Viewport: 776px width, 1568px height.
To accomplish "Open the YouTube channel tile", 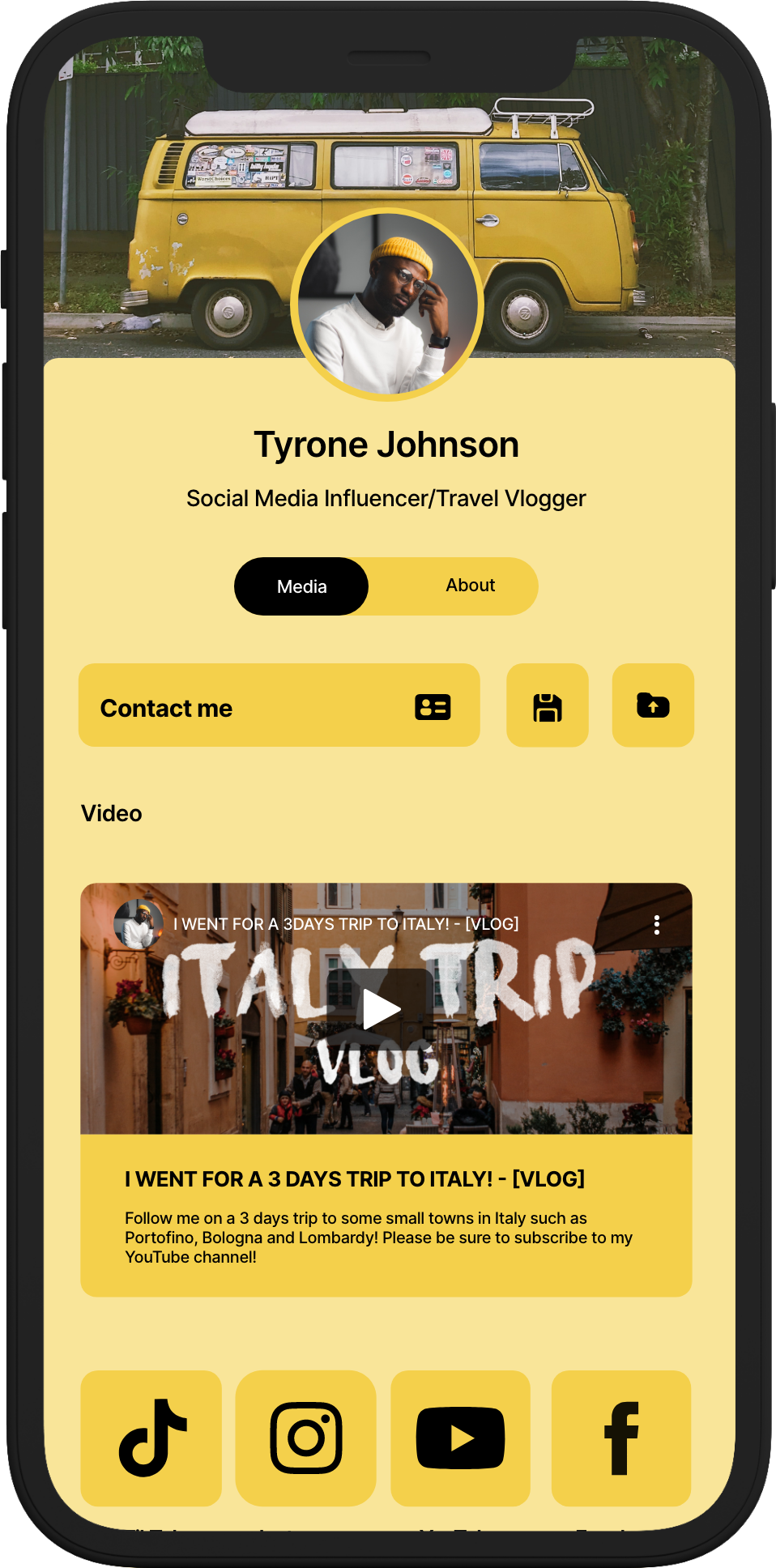I will pyautogui.click(x=460, y=1438).
